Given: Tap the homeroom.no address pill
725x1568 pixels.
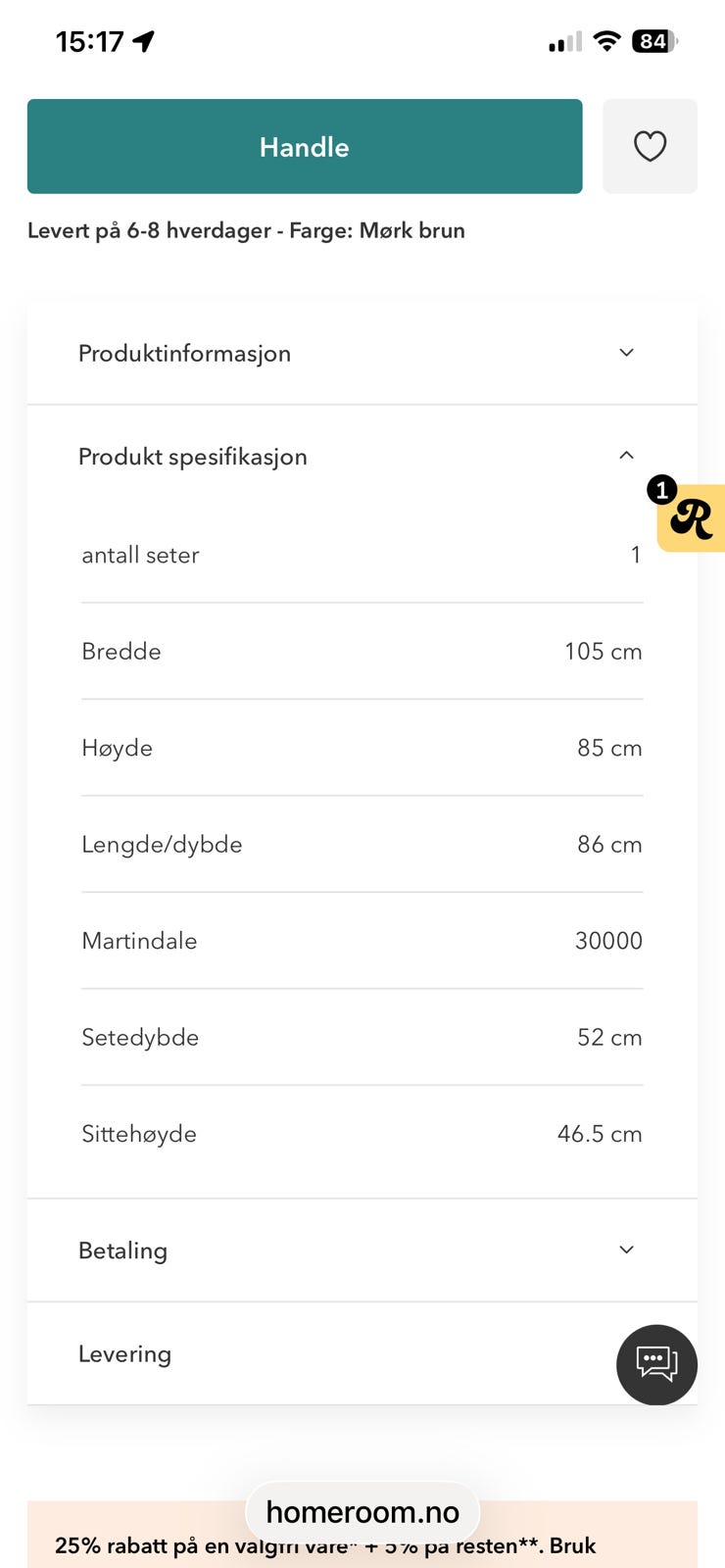Looking at the screenshot, I should [362, 1512].
